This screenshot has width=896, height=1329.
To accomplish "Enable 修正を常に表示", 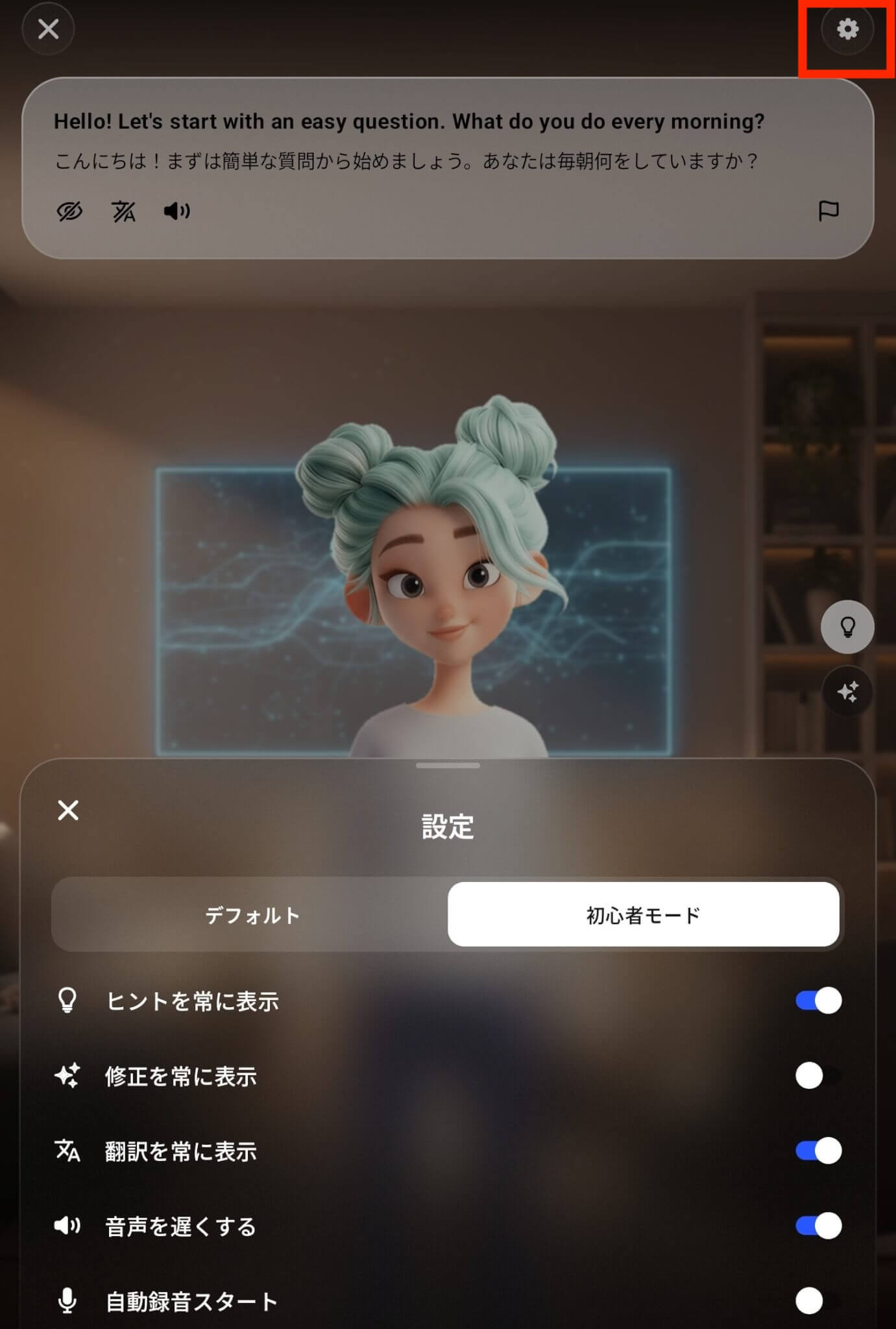I will click(x=818, y=1076).
